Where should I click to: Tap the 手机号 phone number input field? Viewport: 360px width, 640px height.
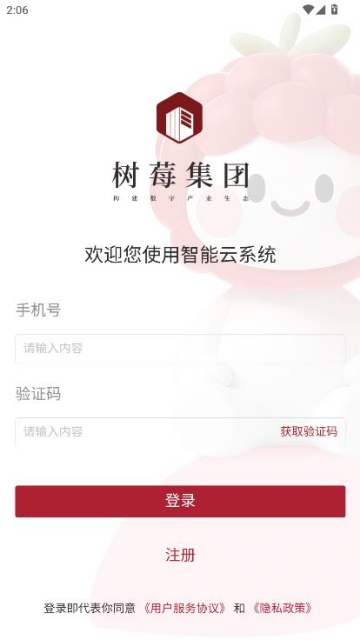point(180,348)
